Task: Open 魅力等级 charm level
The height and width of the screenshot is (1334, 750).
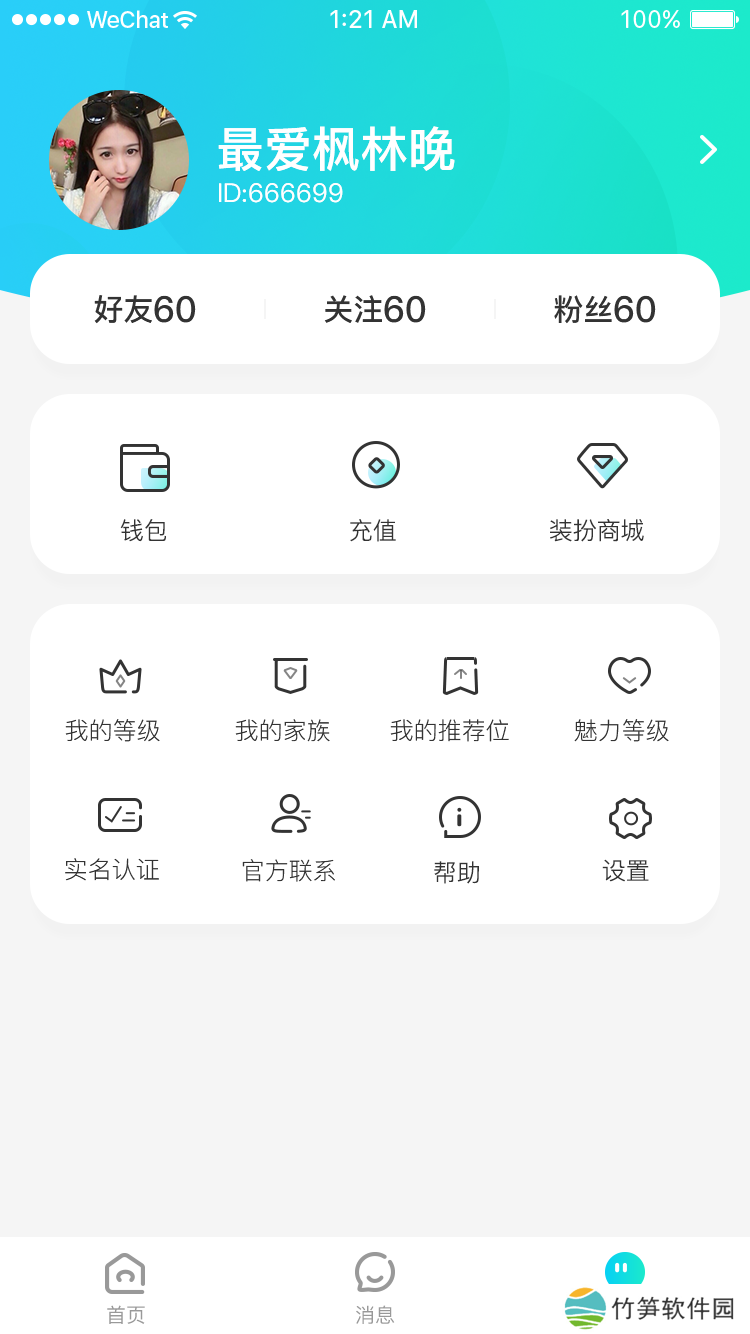Action: pos(624,700)
